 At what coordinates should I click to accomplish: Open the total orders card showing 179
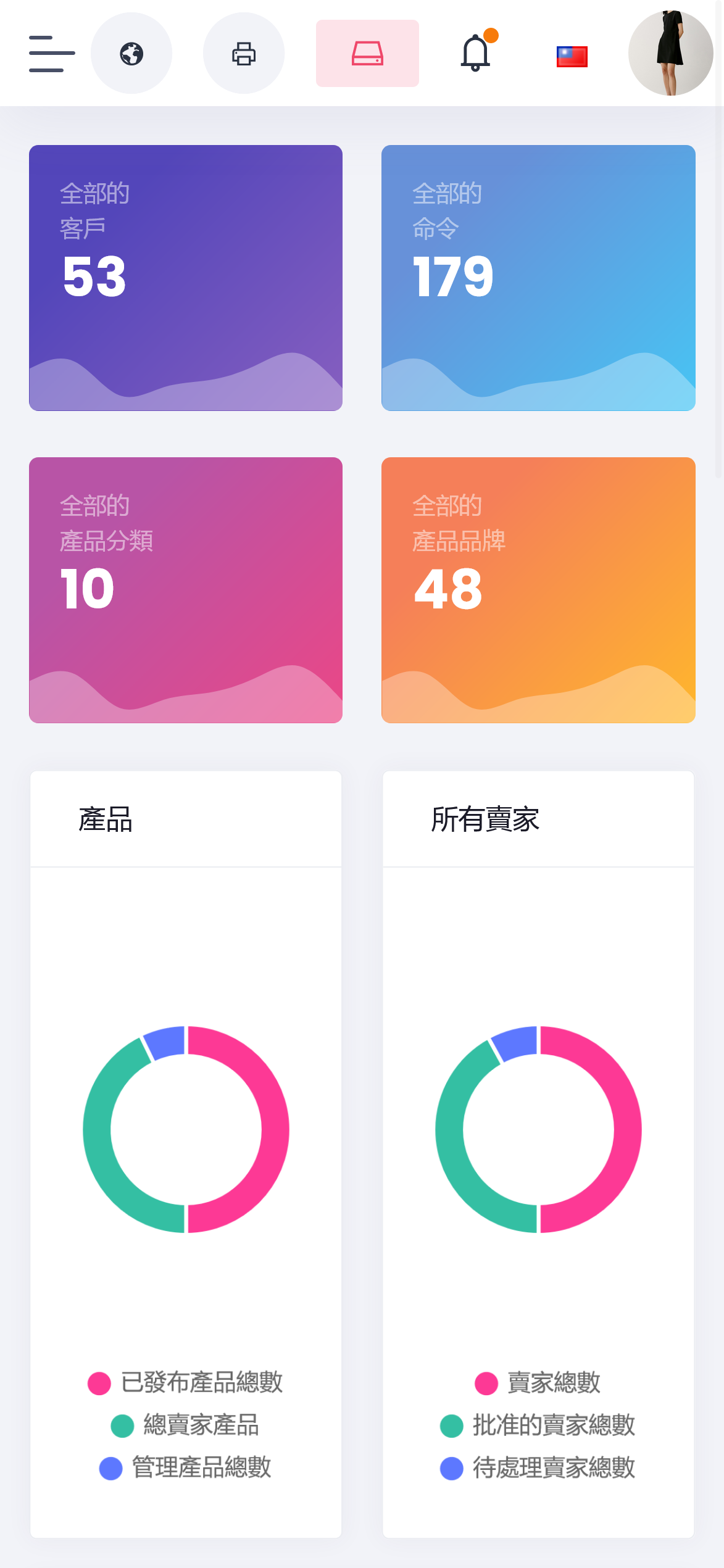(538, 278)
